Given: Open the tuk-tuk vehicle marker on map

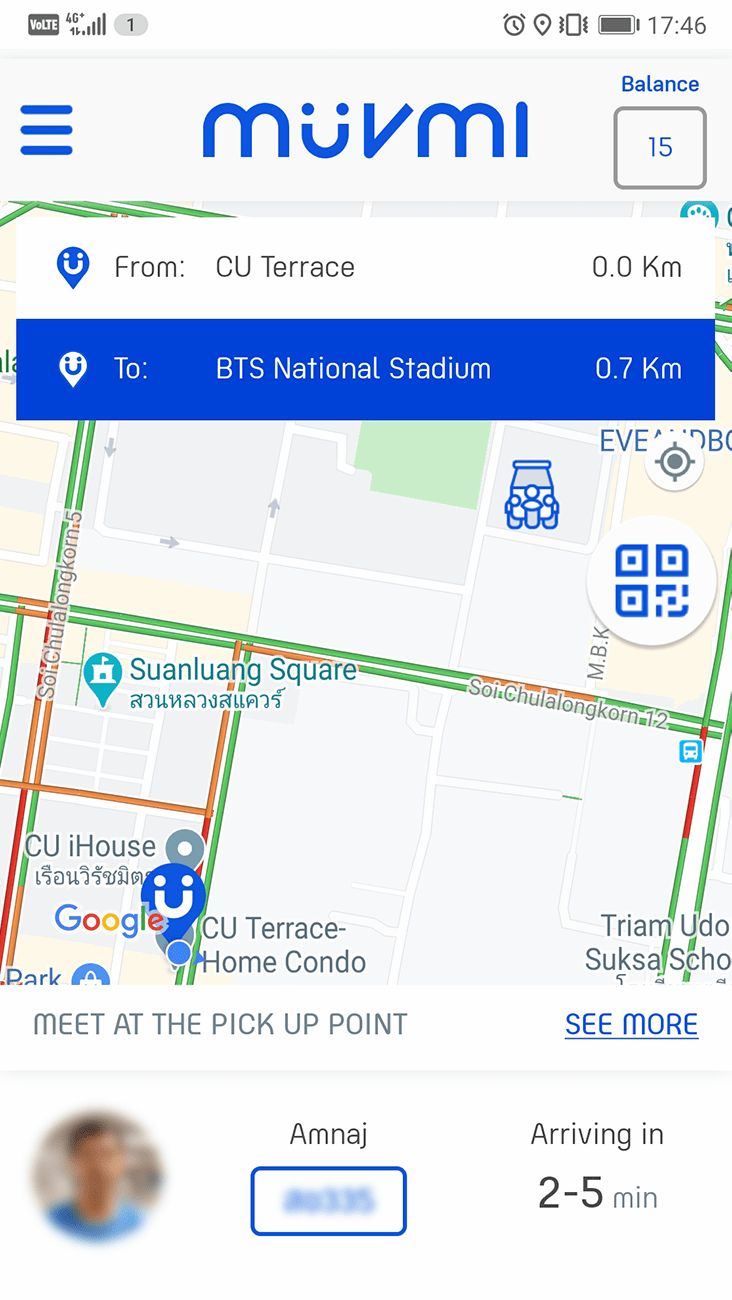Looking at the screenshot, I should tap(532, 494).
